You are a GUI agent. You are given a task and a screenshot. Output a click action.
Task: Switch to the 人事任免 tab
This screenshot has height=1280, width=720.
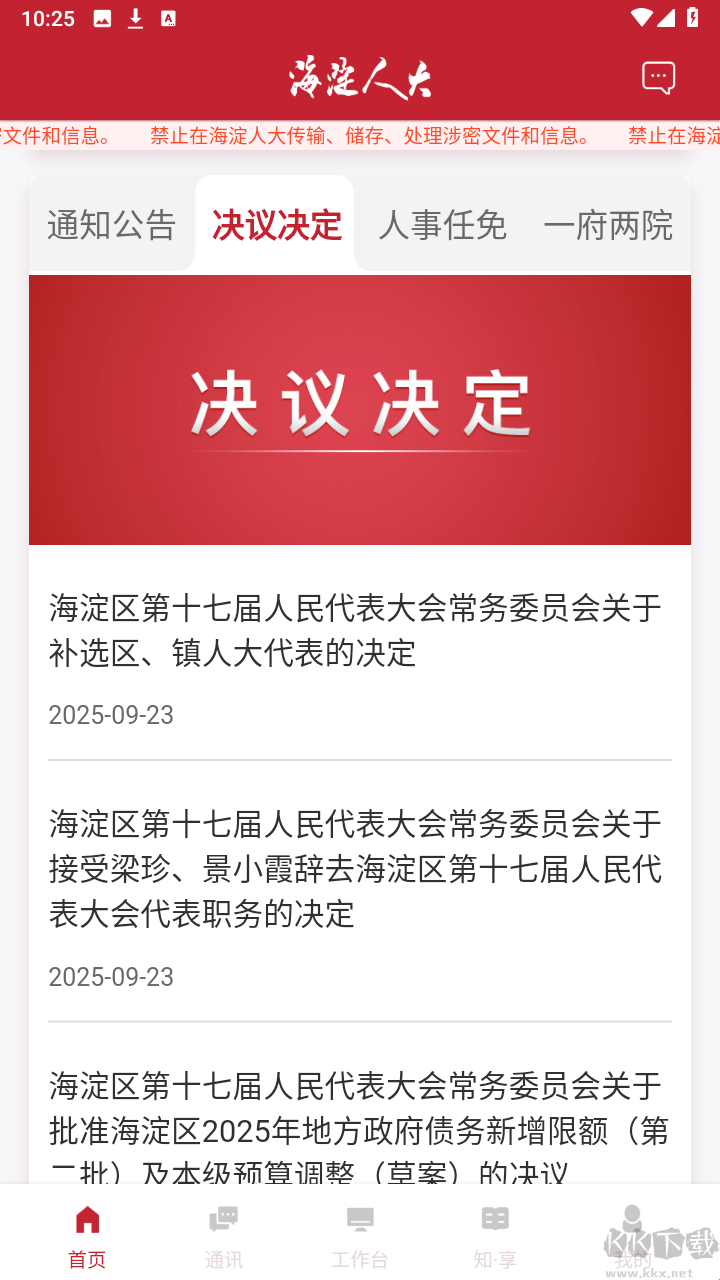[442, 225]
